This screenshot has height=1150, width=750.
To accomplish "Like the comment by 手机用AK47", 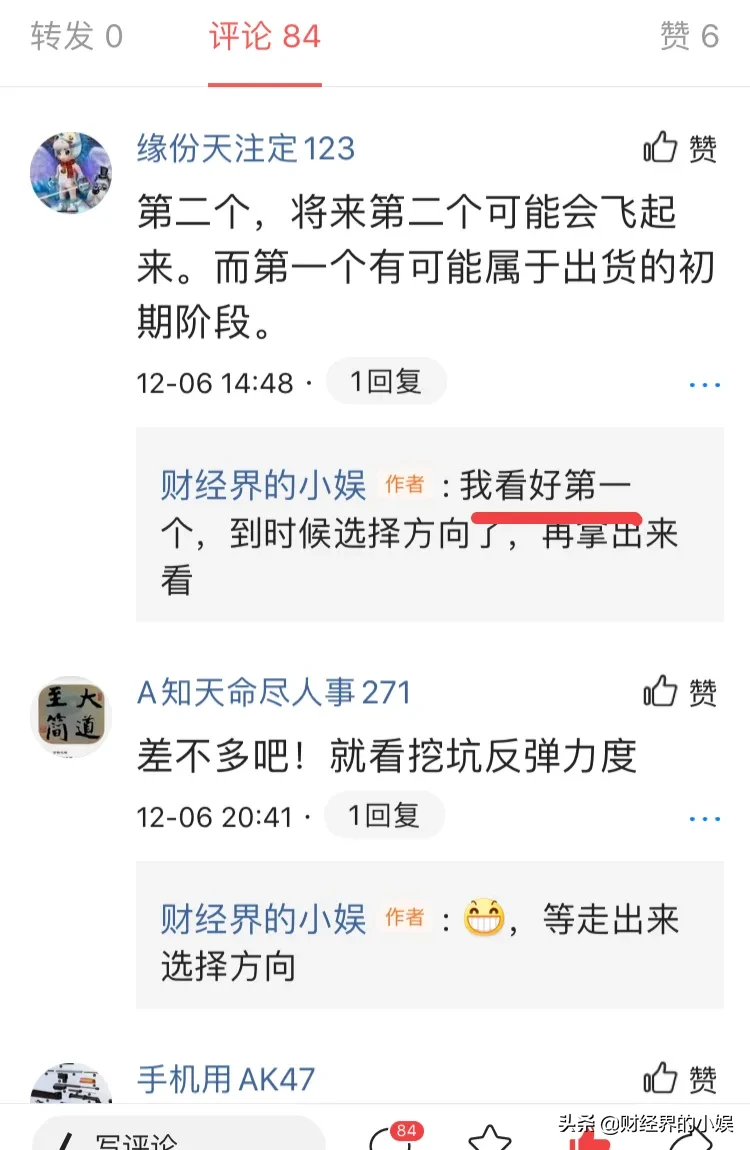I will [x=680, y=1078].
